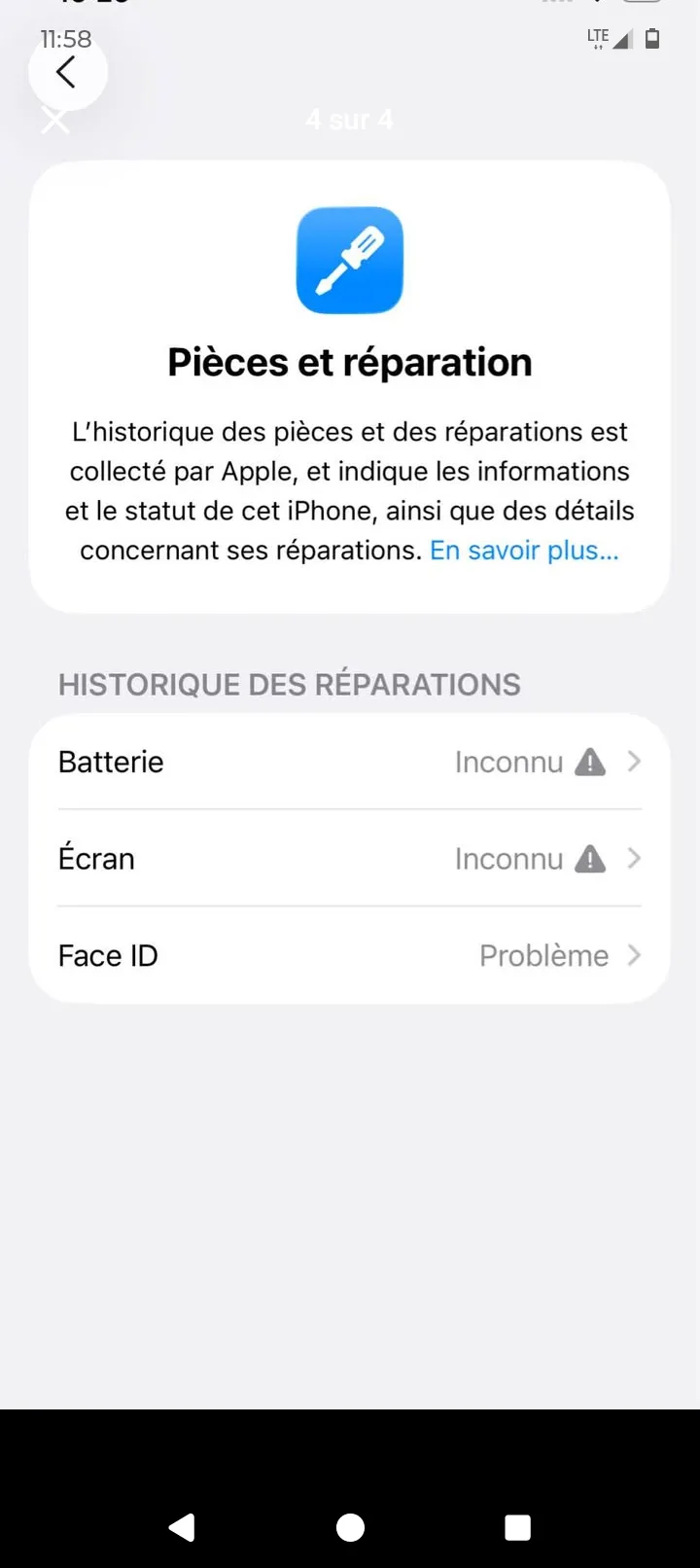Tap the back chevron at top left
The height and width of the screenshot is (1568, 700).
coord(66,71)
